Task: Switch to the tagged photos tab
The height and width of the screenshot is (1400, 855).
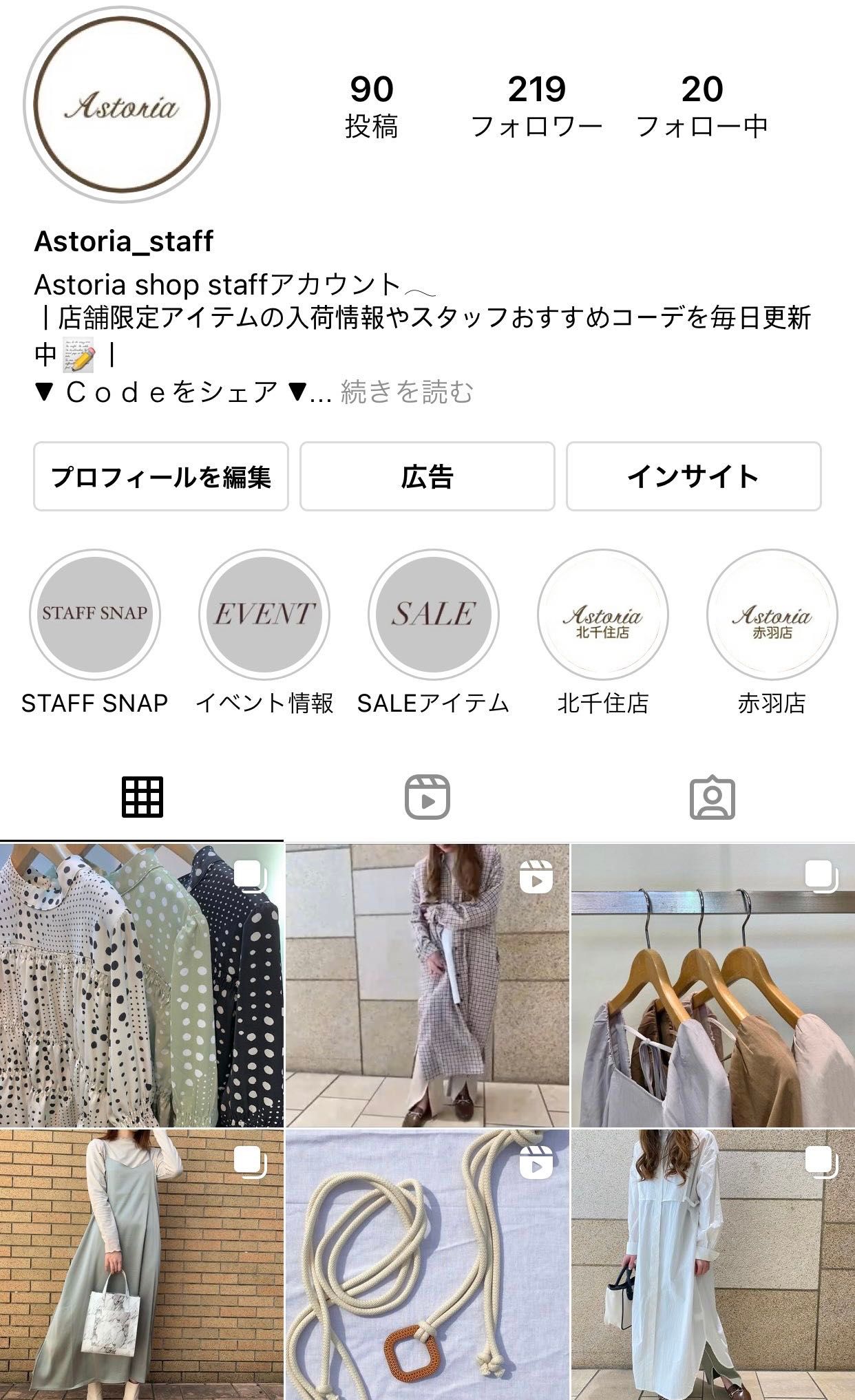Action: (x=712, y=797)
